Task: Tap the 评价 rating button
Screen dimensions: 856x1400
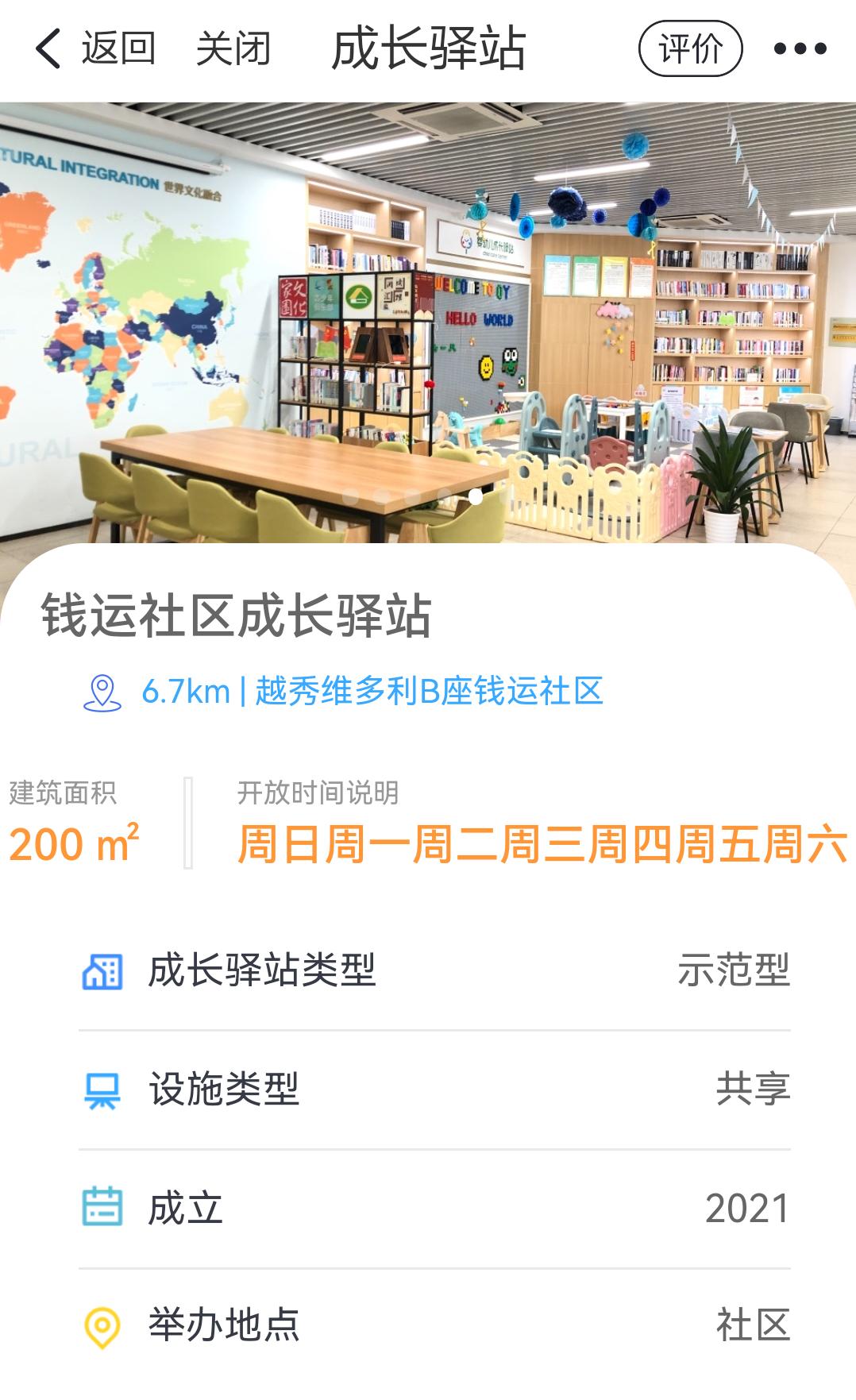Action: [688, 49]
